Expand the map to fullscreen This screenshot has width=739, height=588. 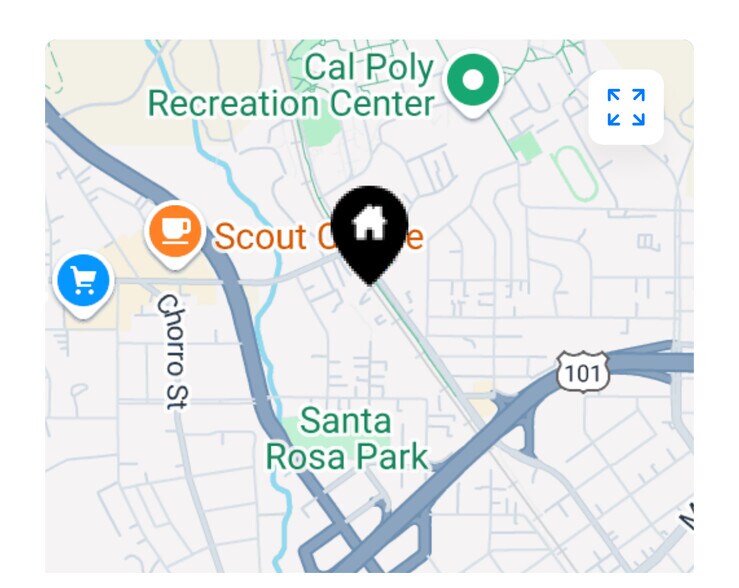click(x=626, y=107)
